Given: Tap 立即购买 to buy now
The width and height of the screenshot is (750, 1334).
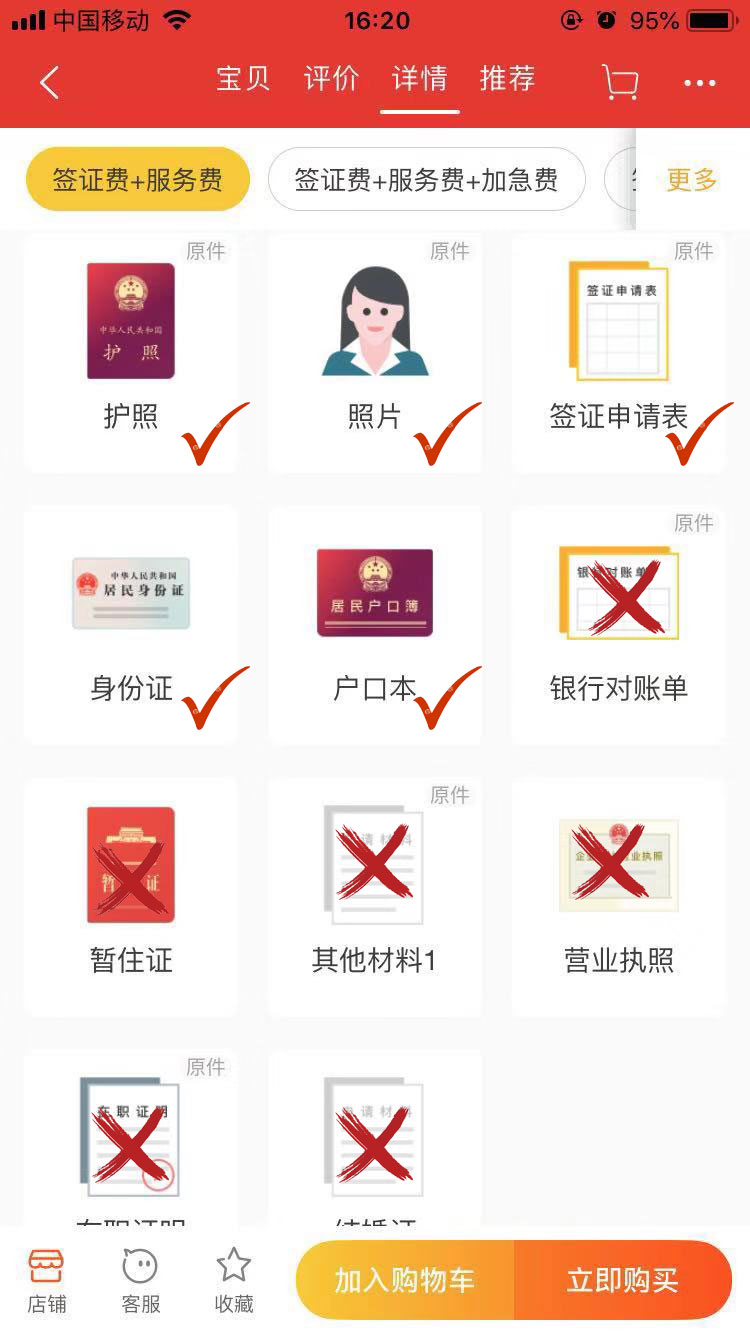Looking at the screenshot, I should (625, 1280).
